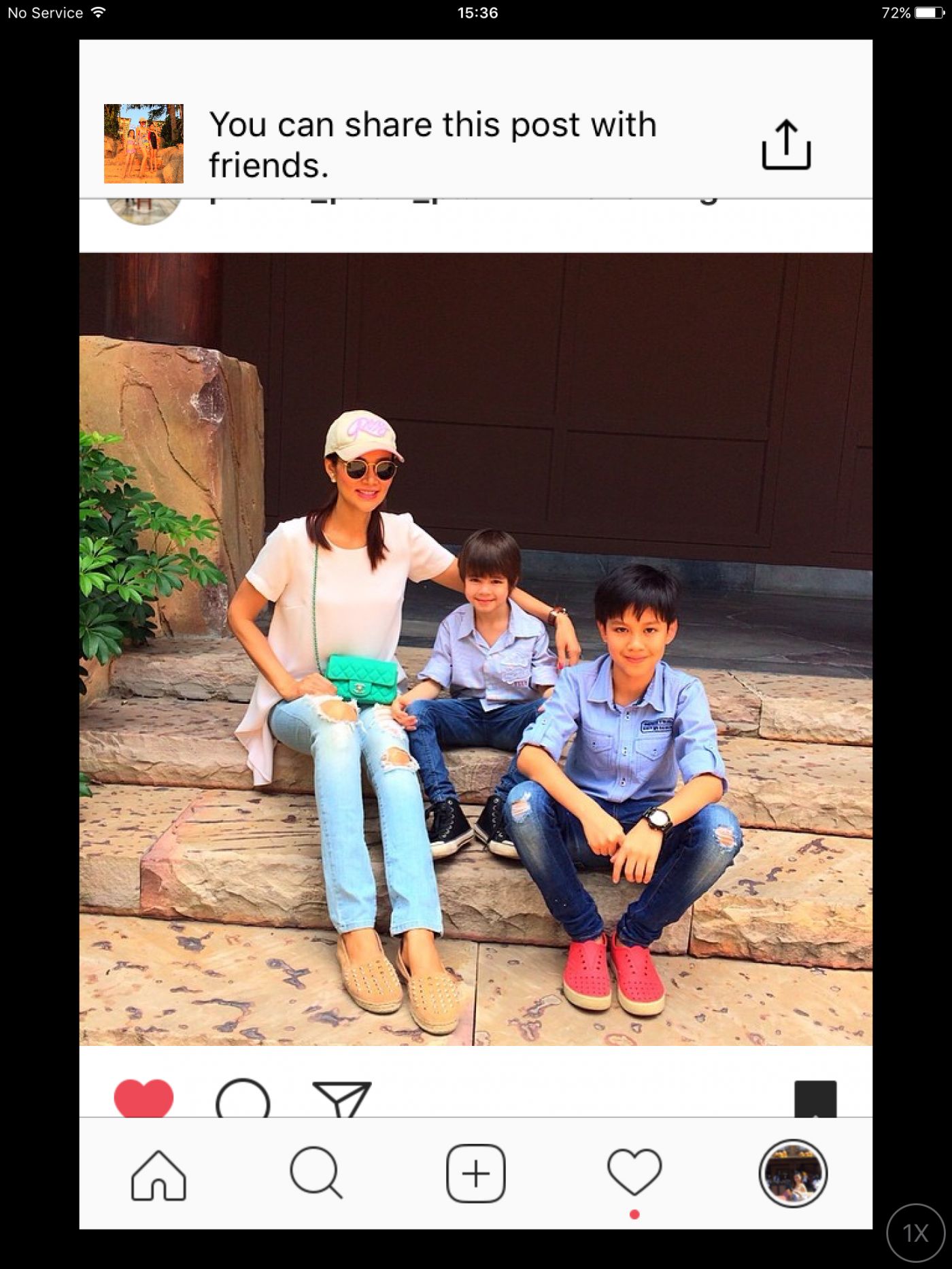The image size is (952, 1269).
Task: Tap the share icon in the banner
Action: pos(786,145)
